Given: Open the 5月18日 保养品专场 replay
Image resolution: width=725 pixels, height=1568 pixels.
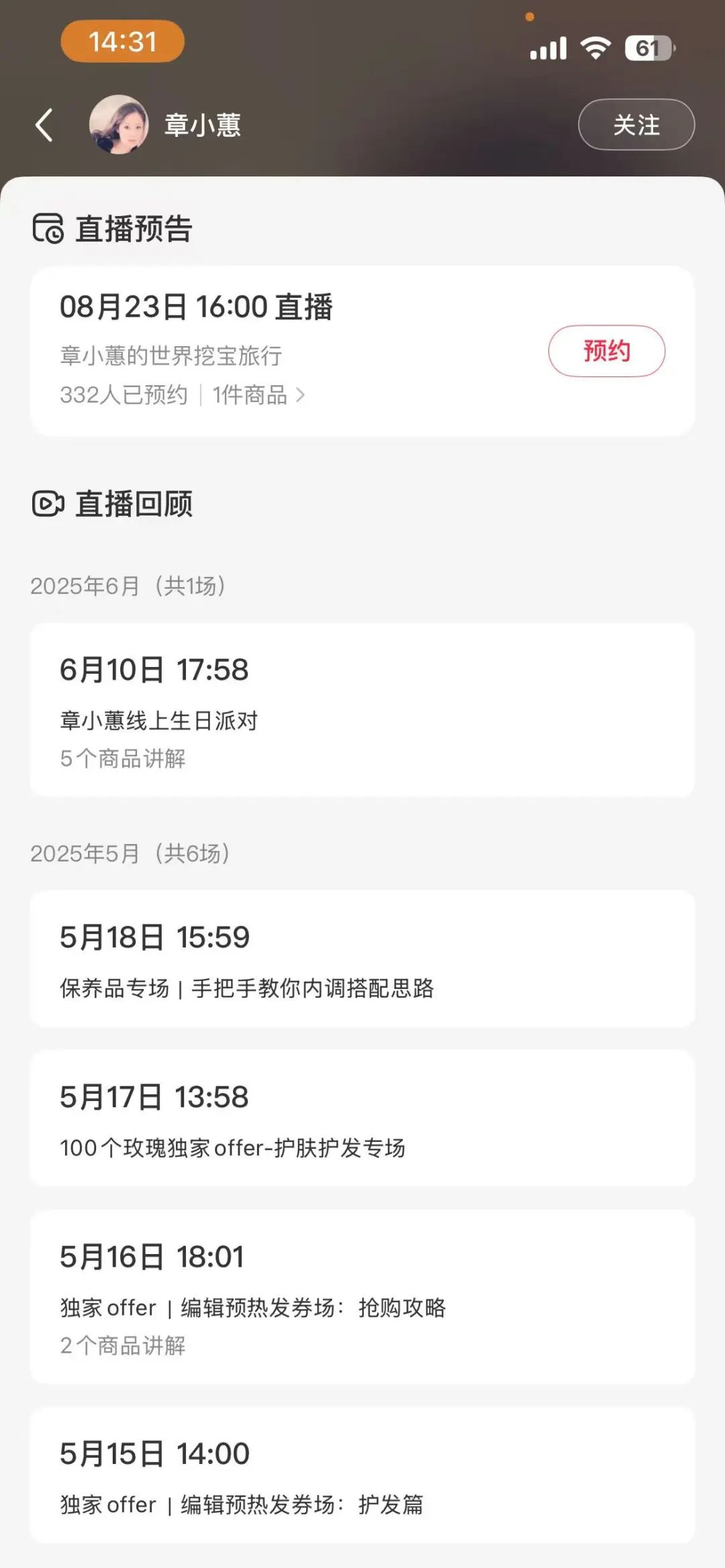Looking at the screenshot, I should pyautogui.click(x=362, y=959).
